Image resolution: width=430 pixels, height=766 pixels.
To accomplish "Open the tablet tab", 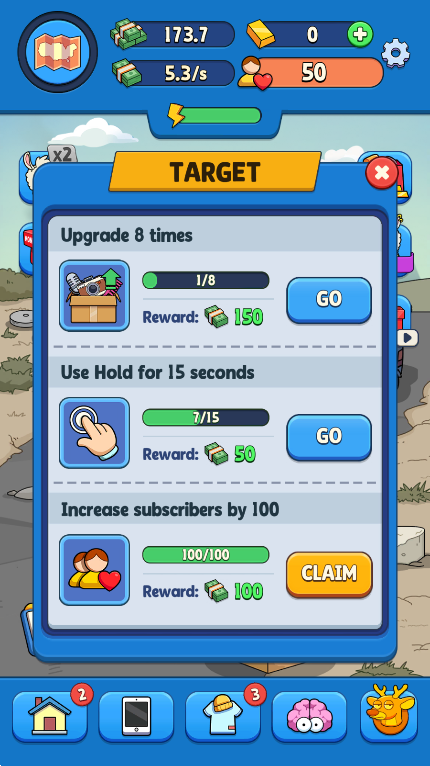I will pyautogui.click(x=136, y=717).
